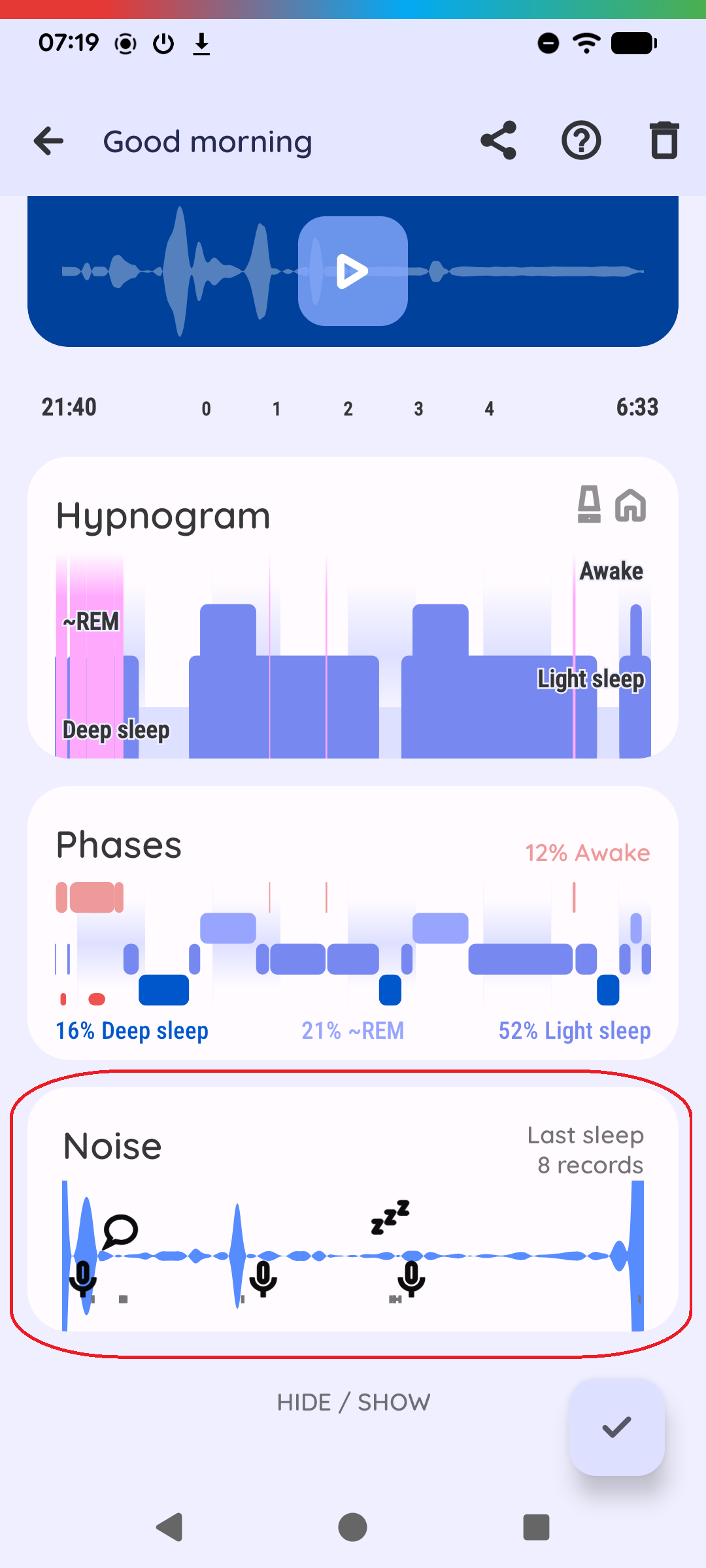Go back using the top arrow
This screenshot has height=1568, width=706.
(x=49, y=140)
